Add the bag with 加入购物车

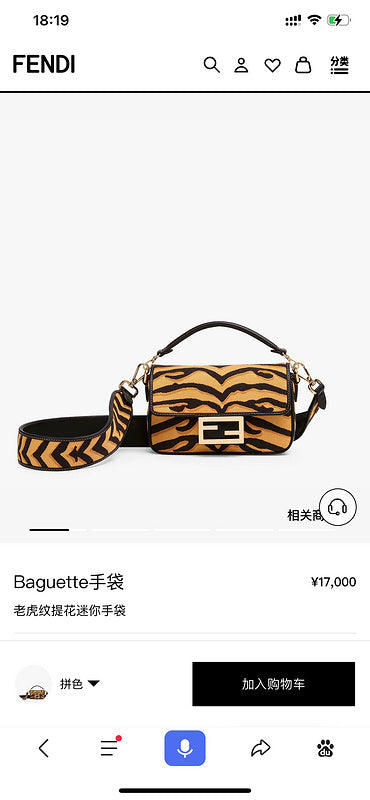(274, 684)
